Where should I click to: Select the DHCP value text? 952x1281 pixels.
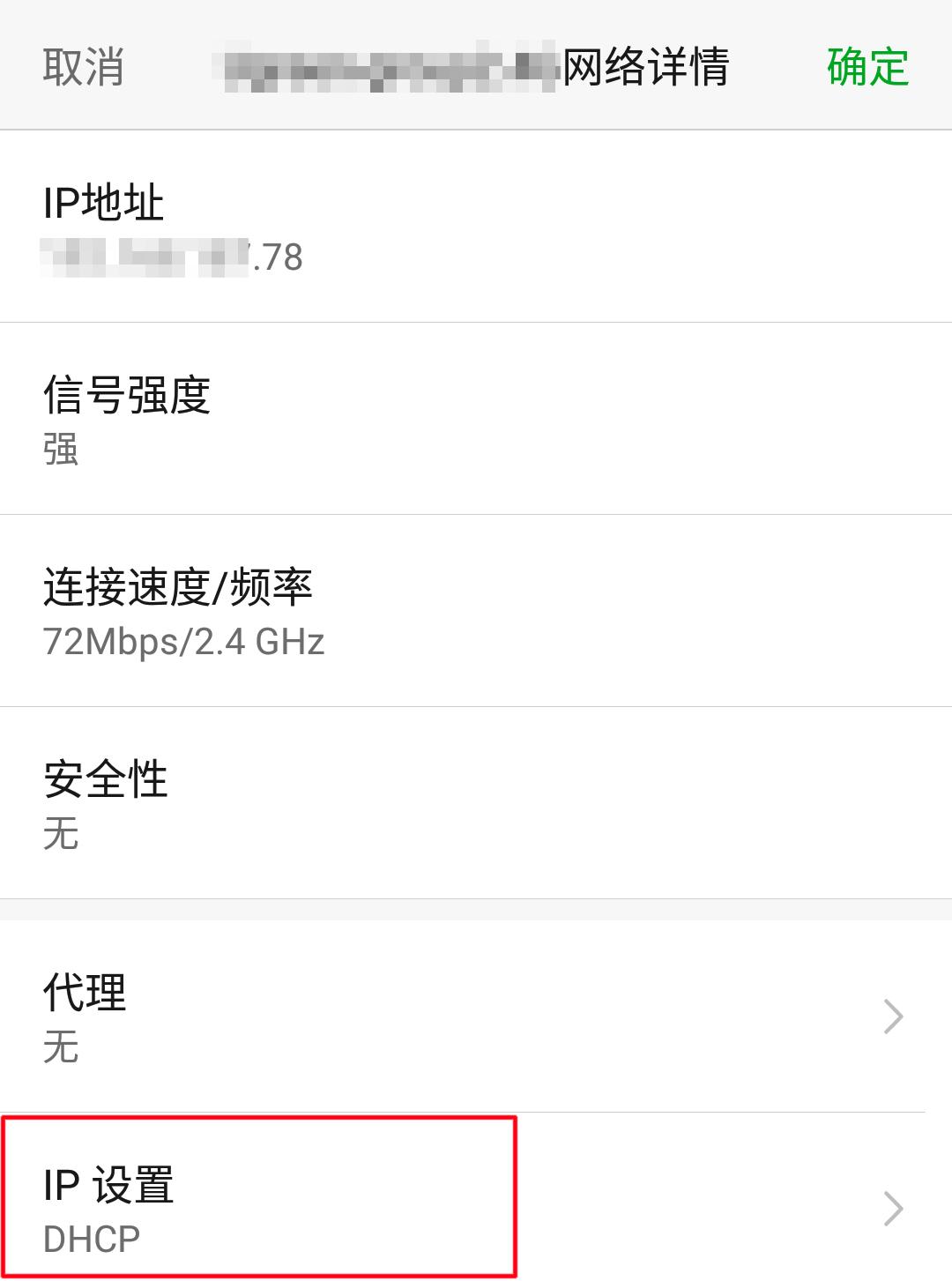(x=92, y=1238)
